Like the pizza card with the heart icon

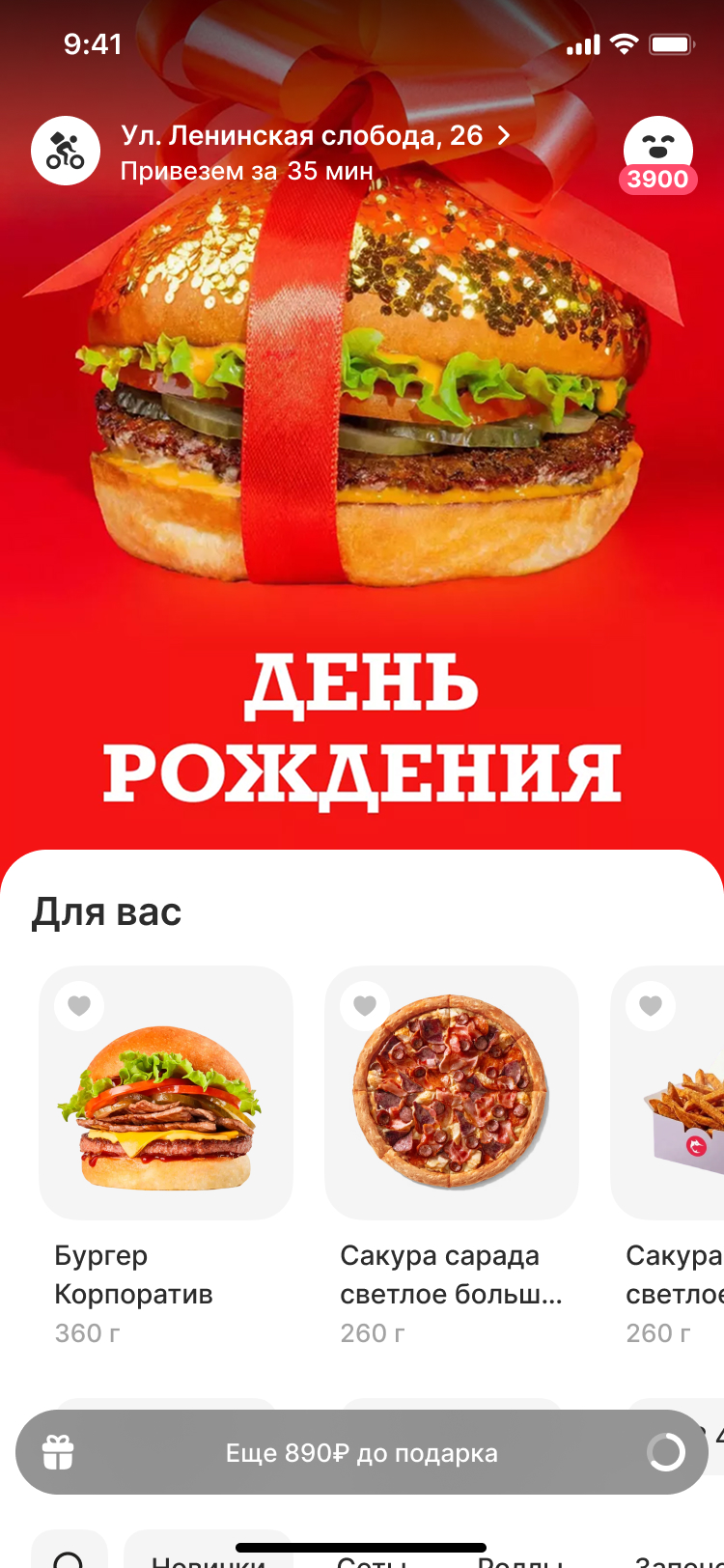tap(365, 1006)
